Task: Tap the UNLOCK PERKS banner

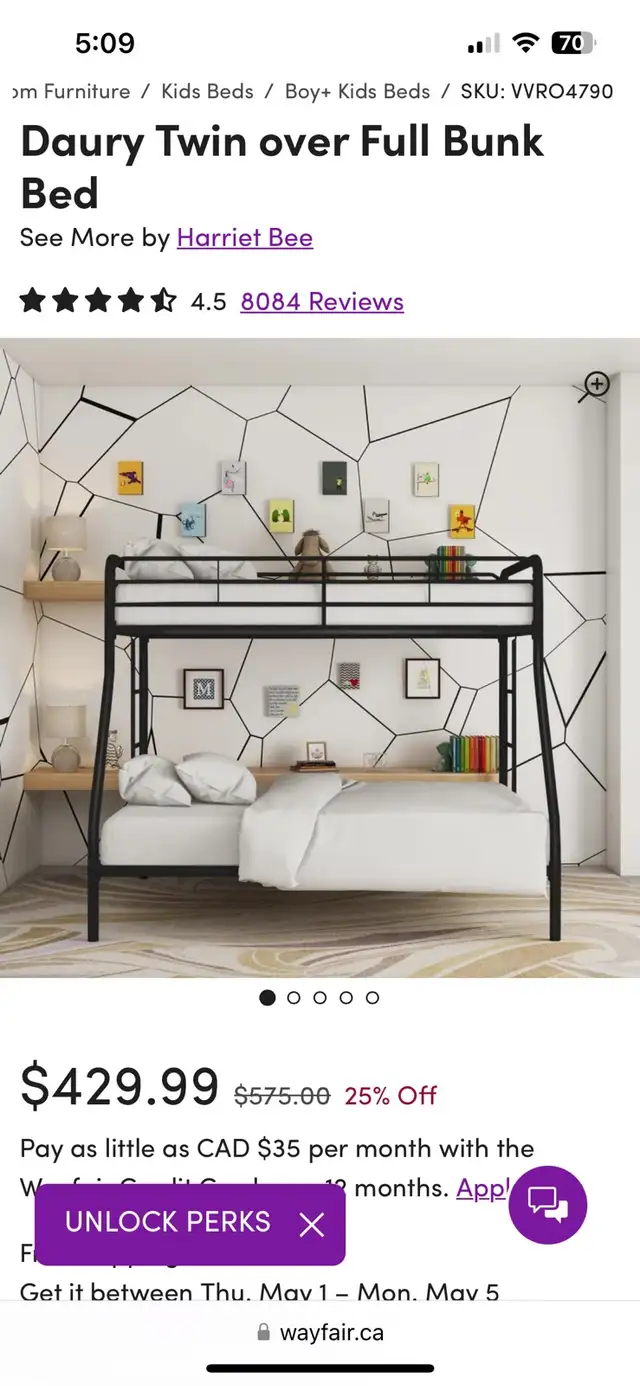Action: 168,1222
